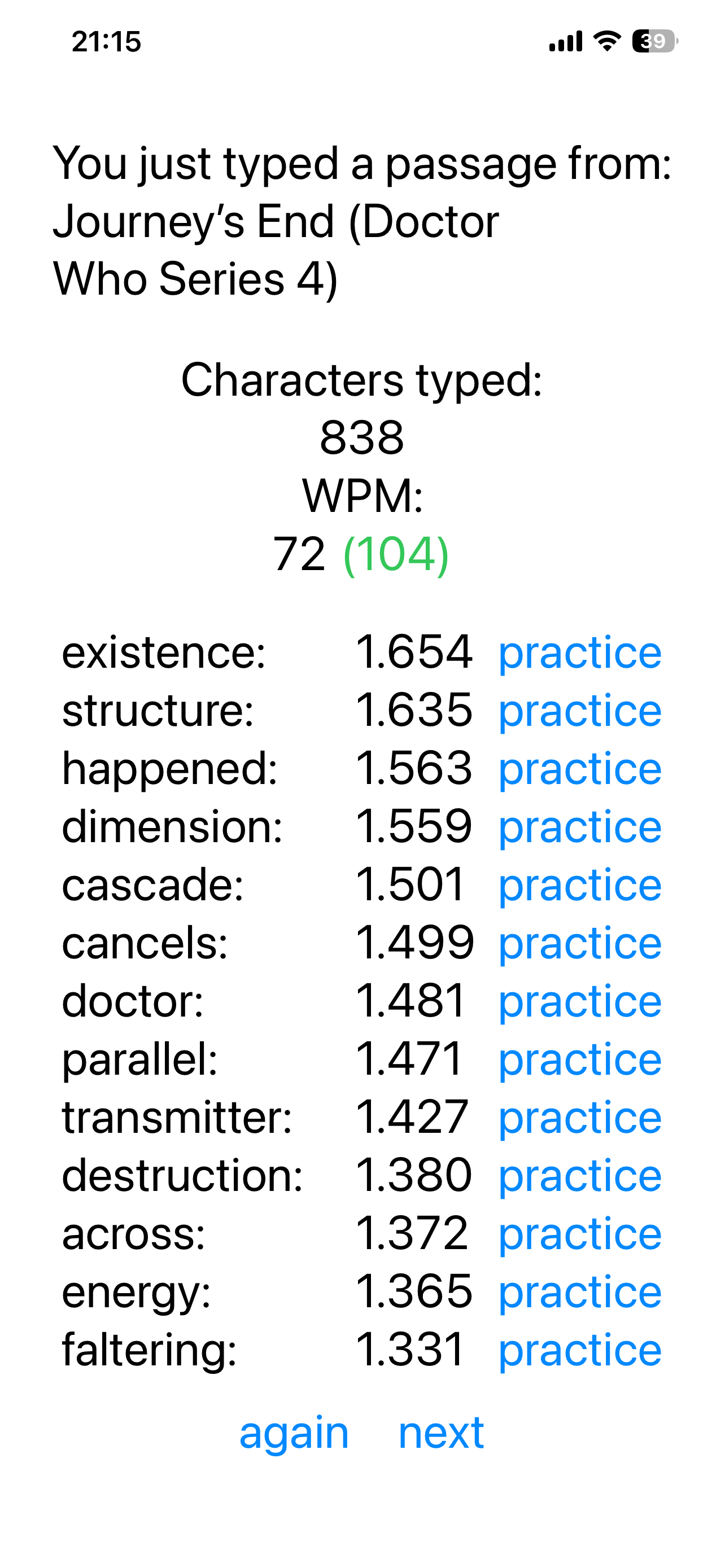Screen dimensions: 725x1568
Task: Practice the word existence
Action: (579, 653)
